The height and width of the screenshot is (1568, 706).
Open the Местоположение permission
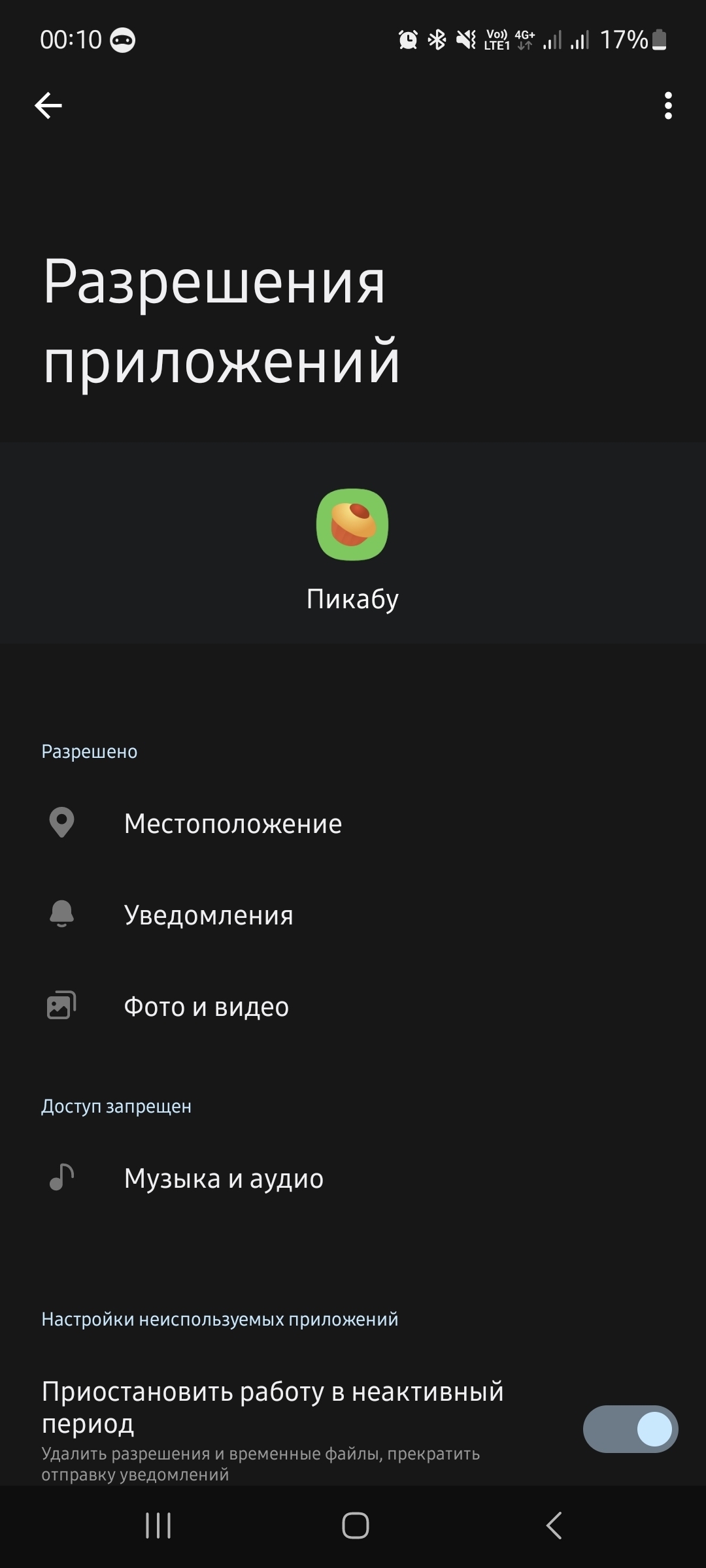[x=233, y=823]
